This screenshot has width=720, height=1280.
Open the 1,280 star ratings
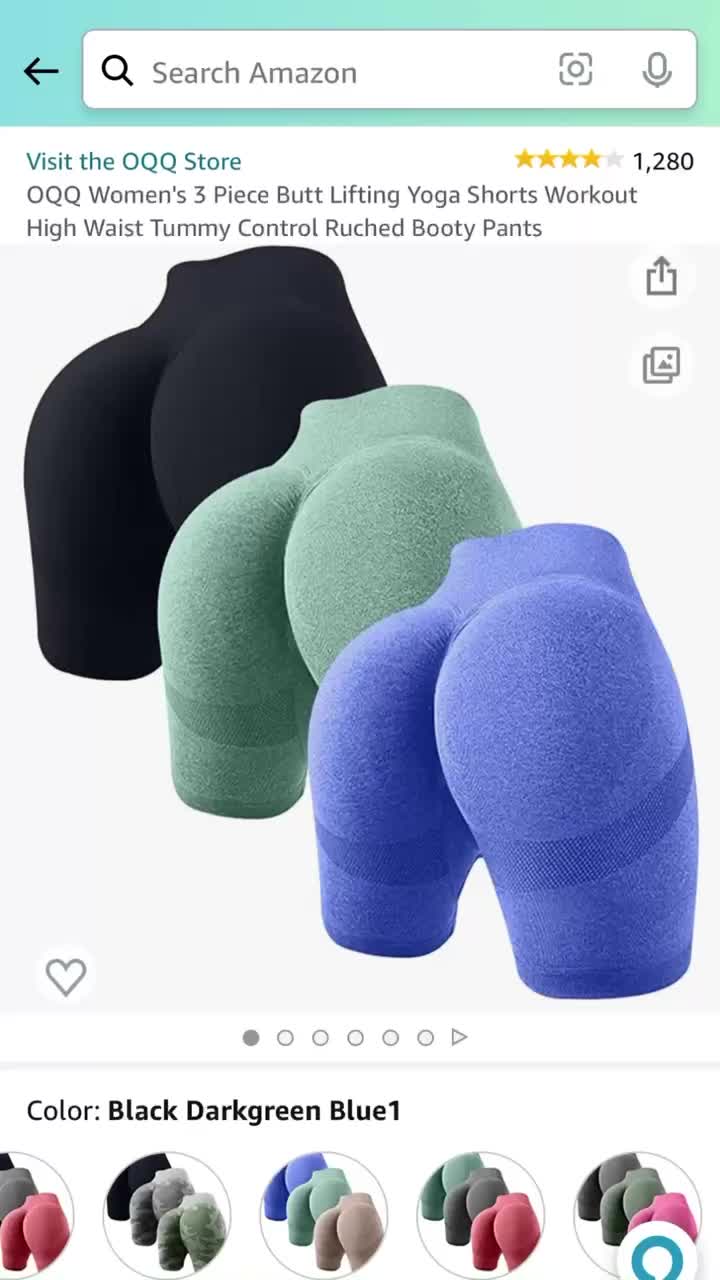[x=603, y=160]
